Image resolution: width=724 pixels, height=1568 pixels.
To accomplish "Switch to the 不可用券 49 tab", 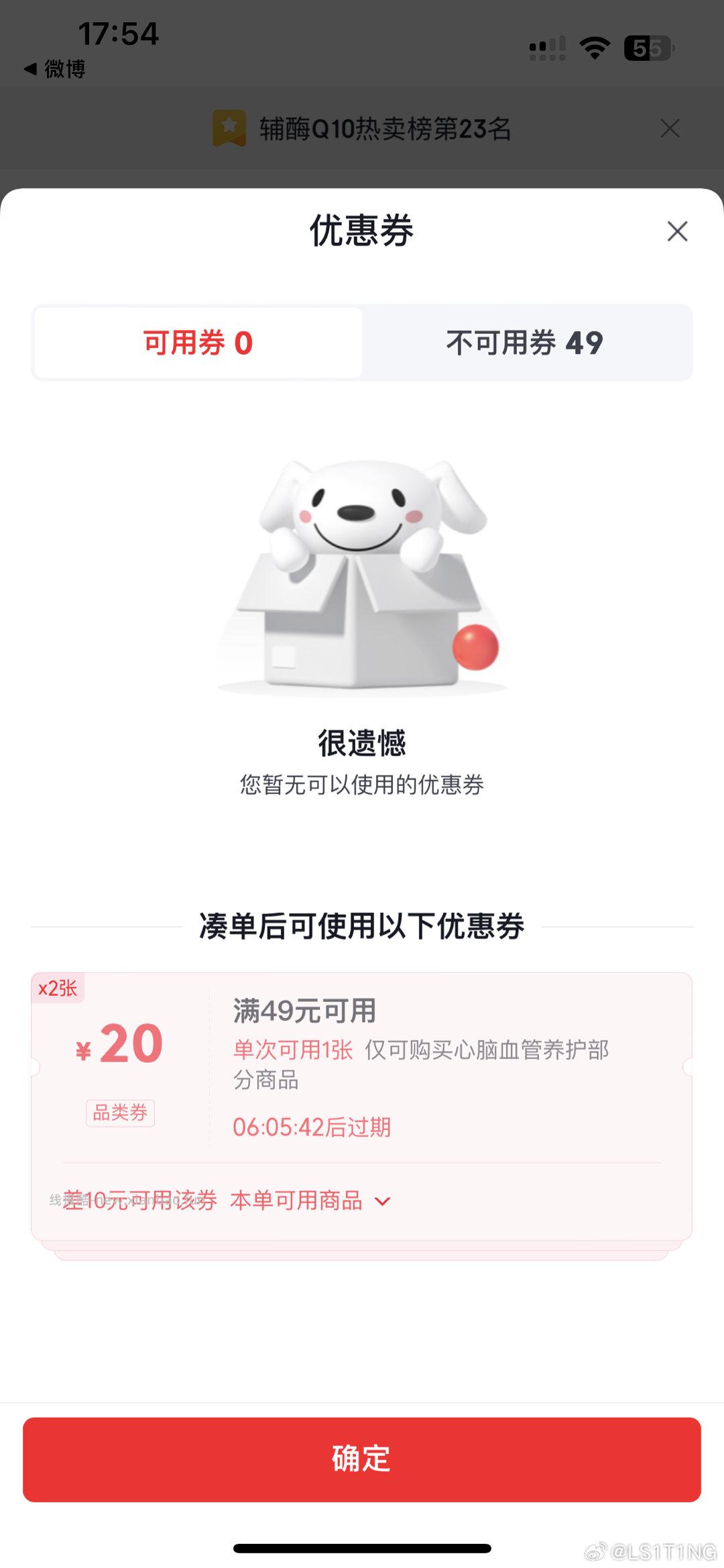I will [525, 342].
